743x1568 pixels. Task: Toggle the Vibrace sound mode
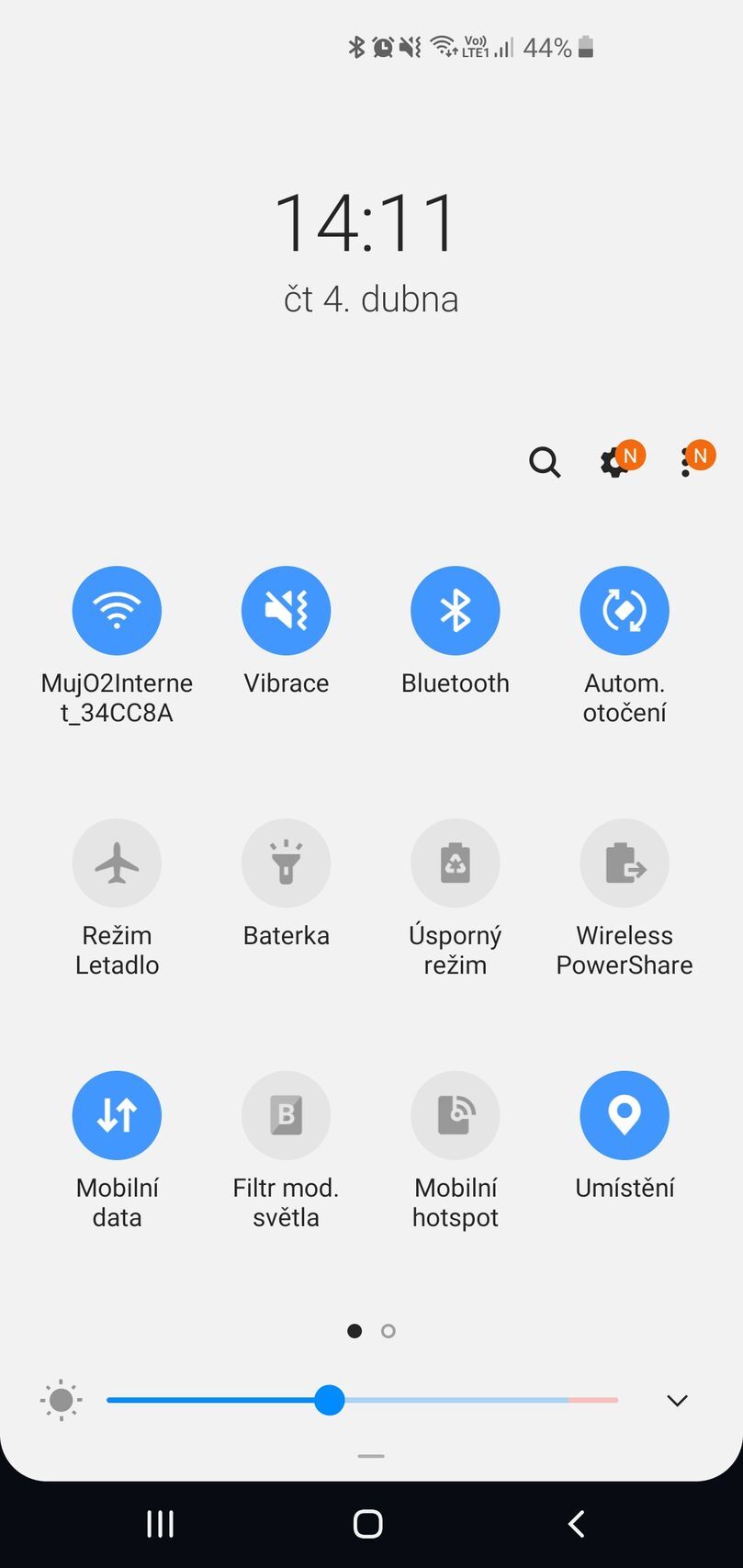click(286, 611)
